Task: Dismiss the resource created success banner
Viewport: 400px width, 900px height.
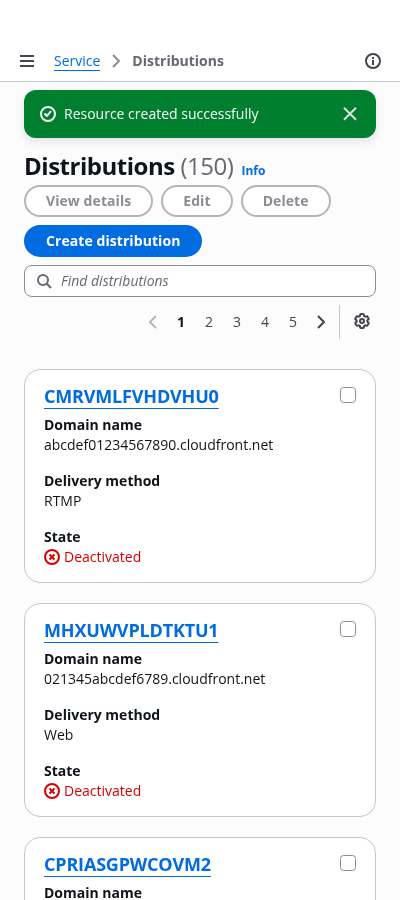Action: [x=350, y=114]
